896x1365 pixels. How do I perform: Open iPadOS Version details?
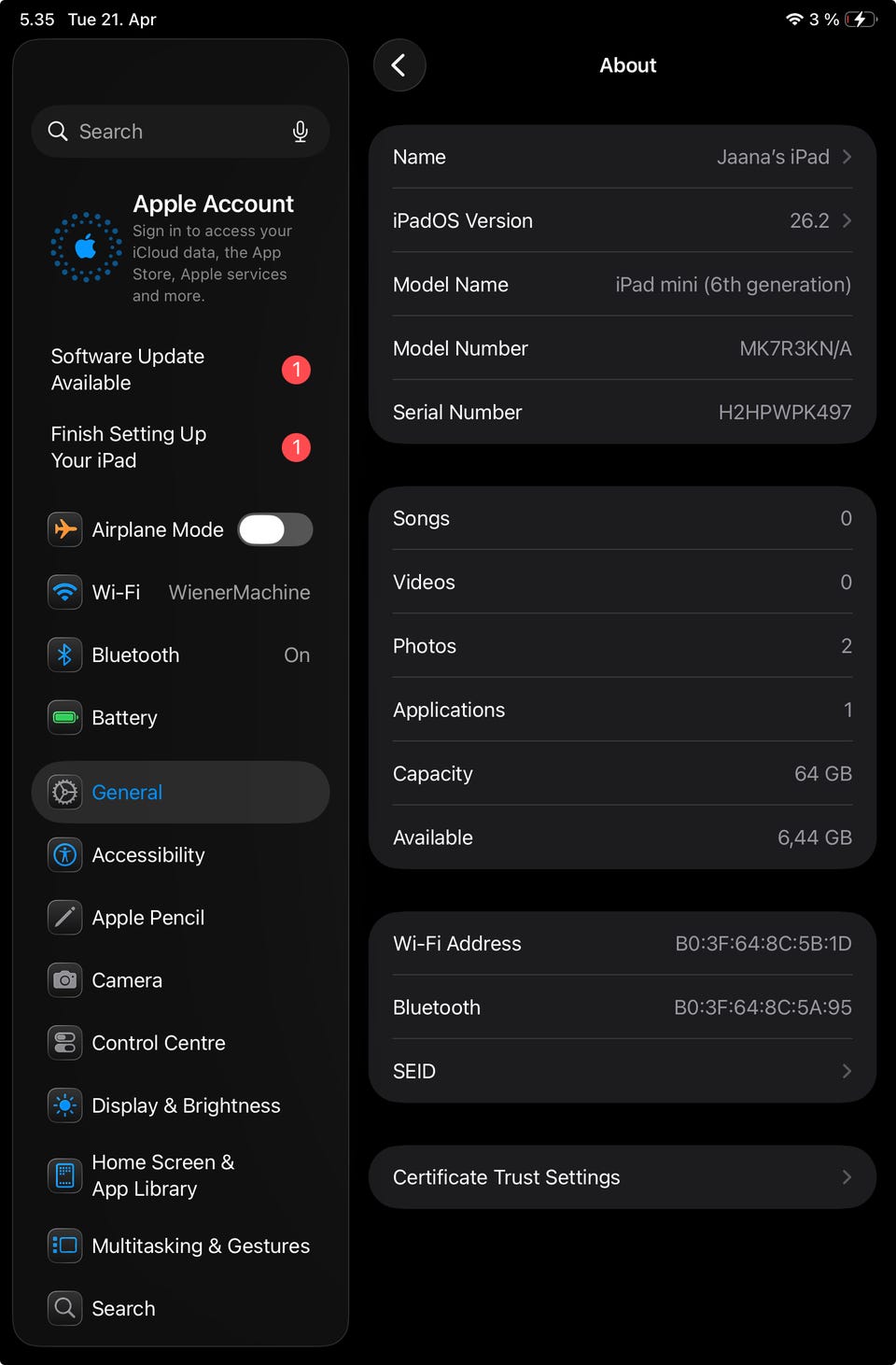(622, 220)
